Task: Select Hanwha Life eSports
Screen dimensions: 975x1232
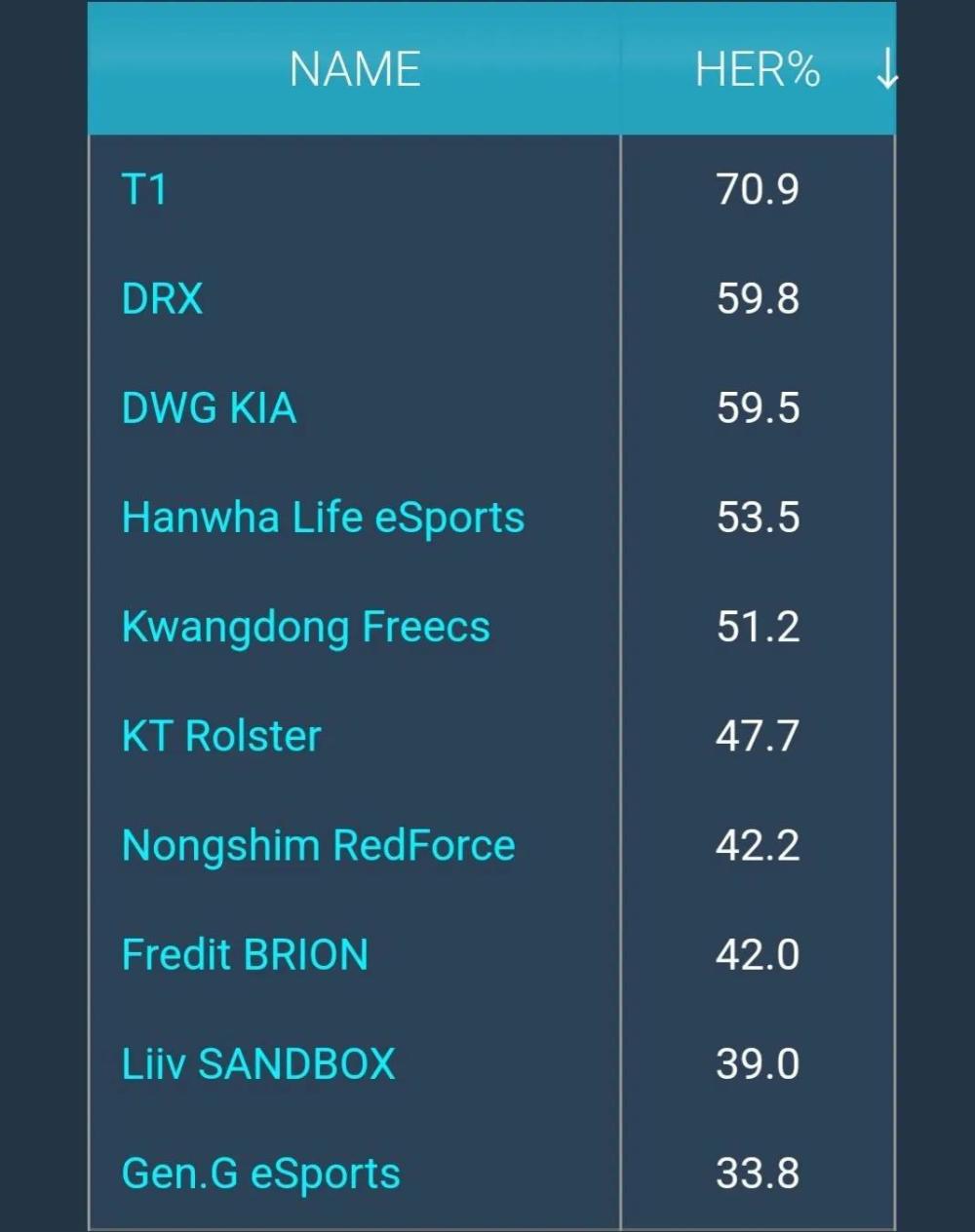Action: point(323,518)
